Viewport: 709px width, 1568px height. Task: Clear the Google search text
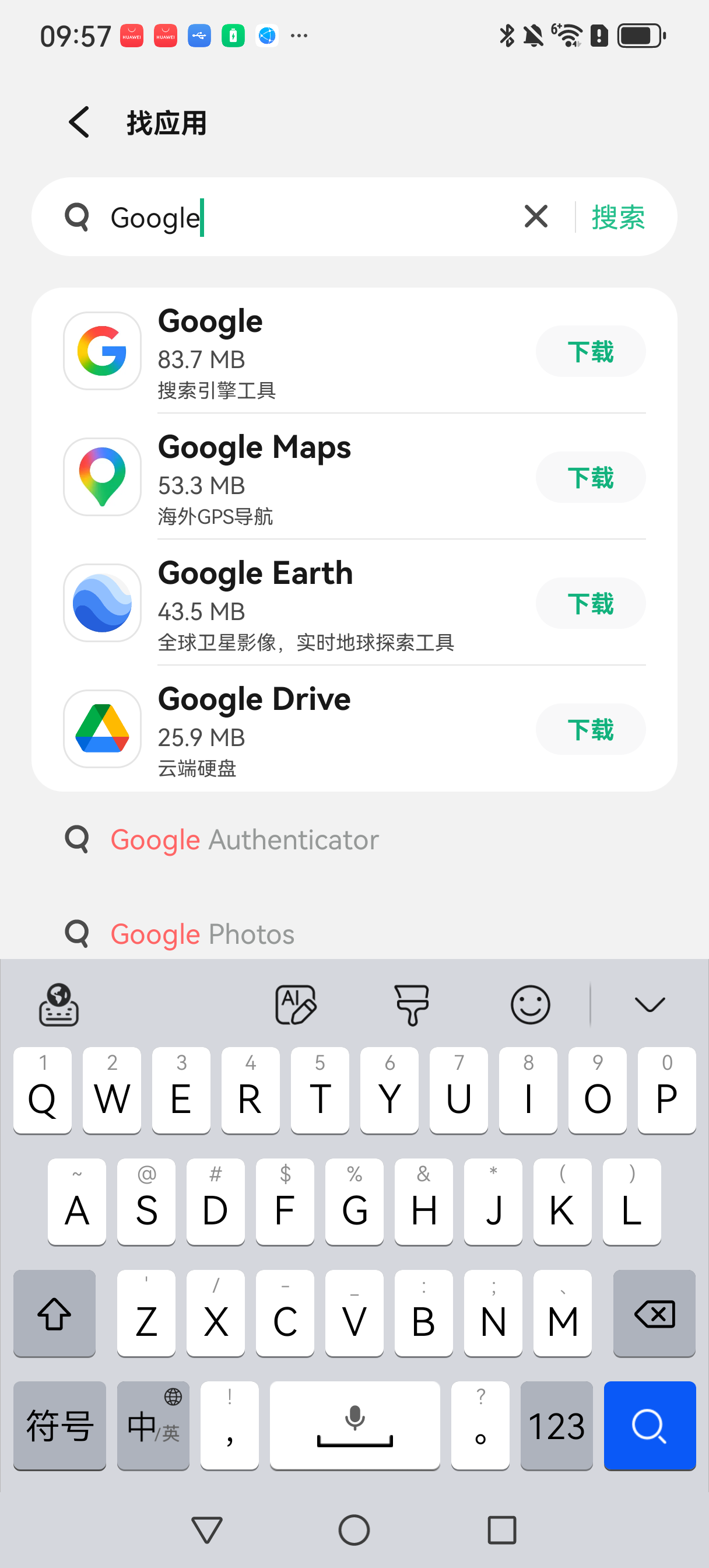point(536,216)
